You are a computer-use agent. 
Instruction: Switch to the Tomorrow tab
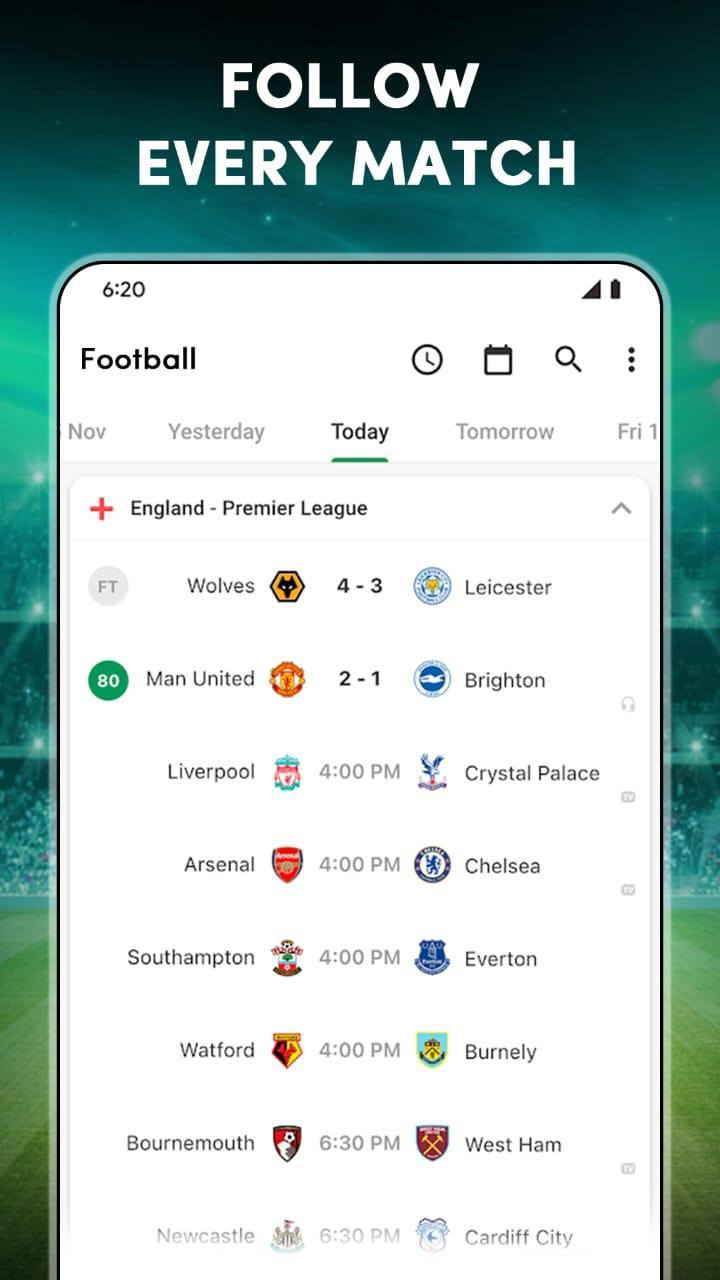tap(505, 431)
